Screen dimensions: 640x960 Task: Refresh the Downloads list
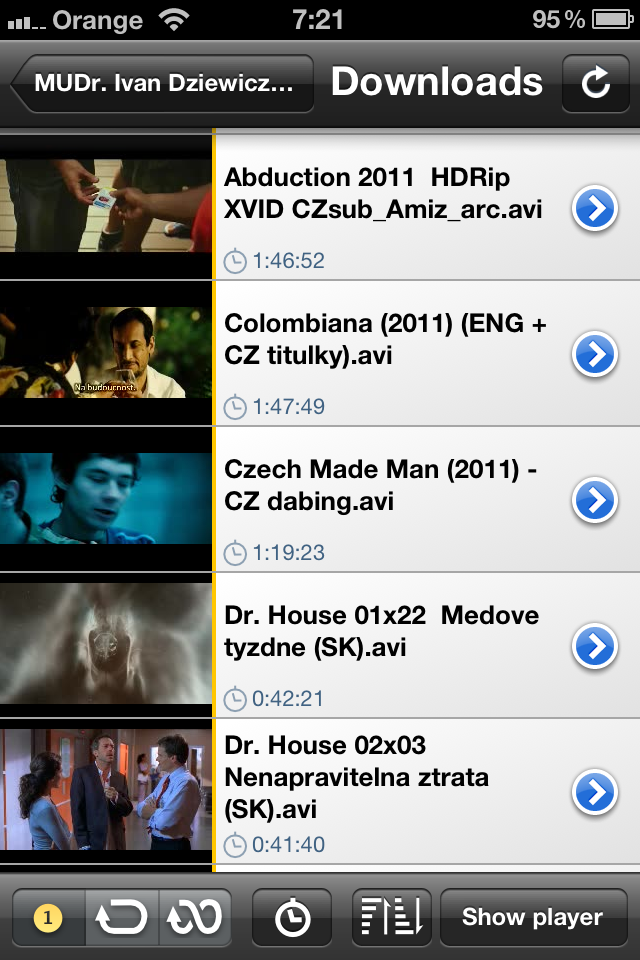pyautogui.click(x=595, y=83)
